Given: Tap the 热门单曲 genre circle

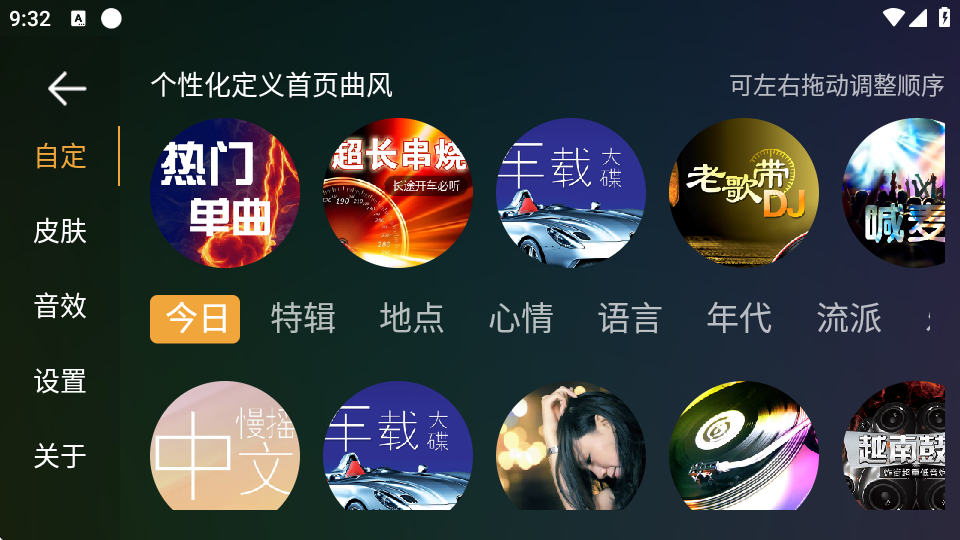Looking at the screenshot, I should pos(224,193).
